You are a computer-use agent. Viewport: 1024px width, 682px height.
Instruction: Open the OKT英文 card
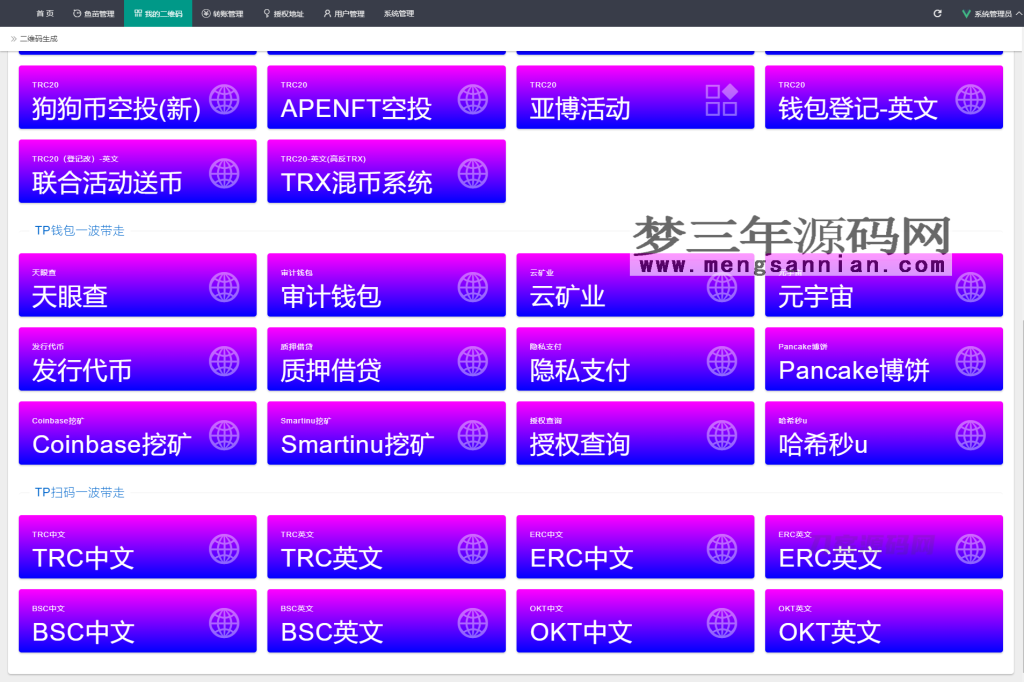883,622
